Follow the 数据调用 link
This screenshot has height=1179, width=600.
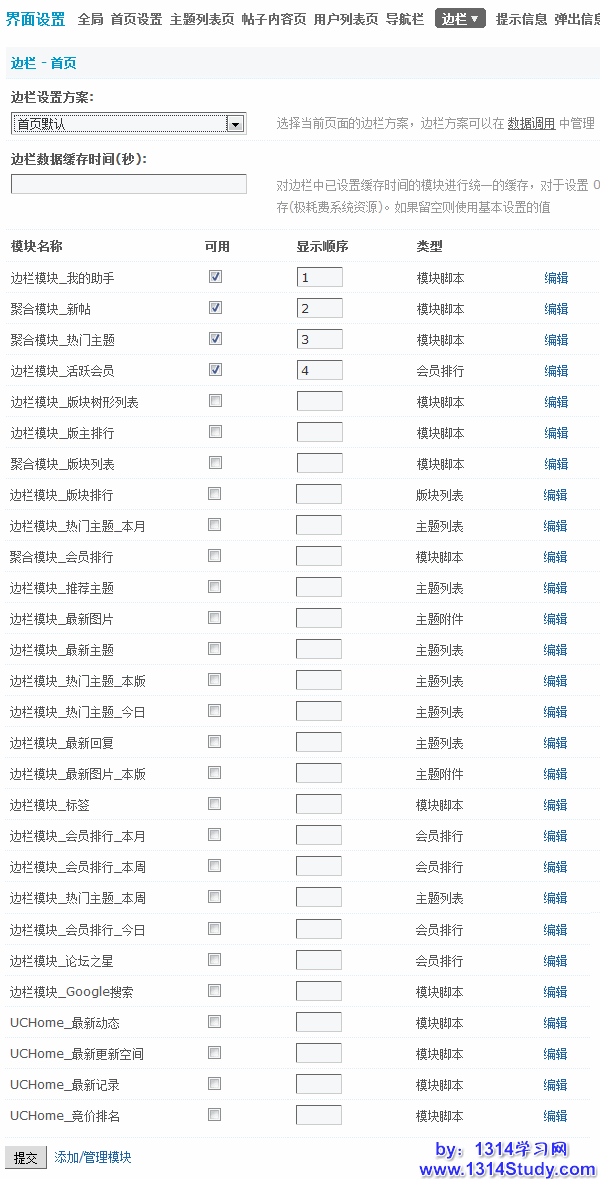pos(531,124)
